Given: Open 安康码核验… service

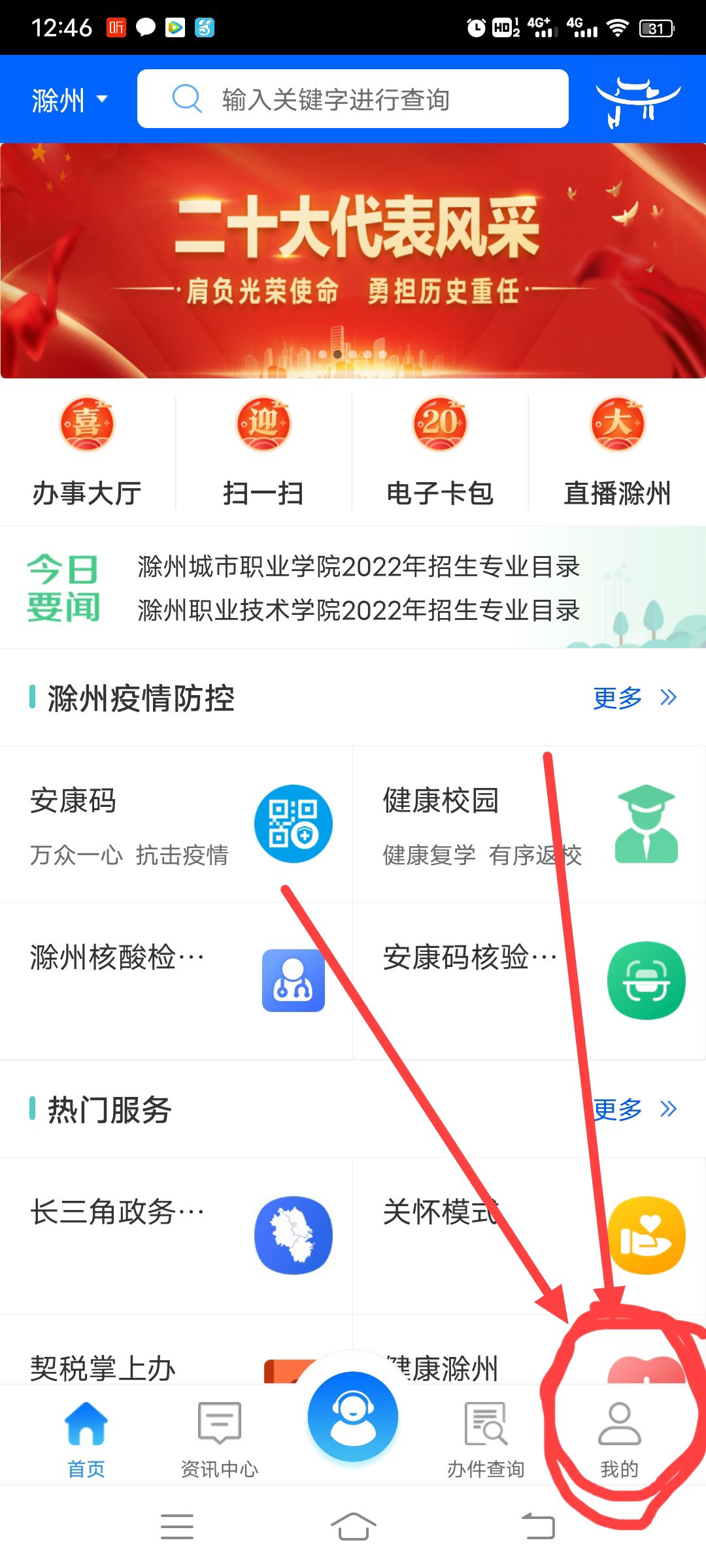Looking at the screenshot, I should (x=529, y=980).
